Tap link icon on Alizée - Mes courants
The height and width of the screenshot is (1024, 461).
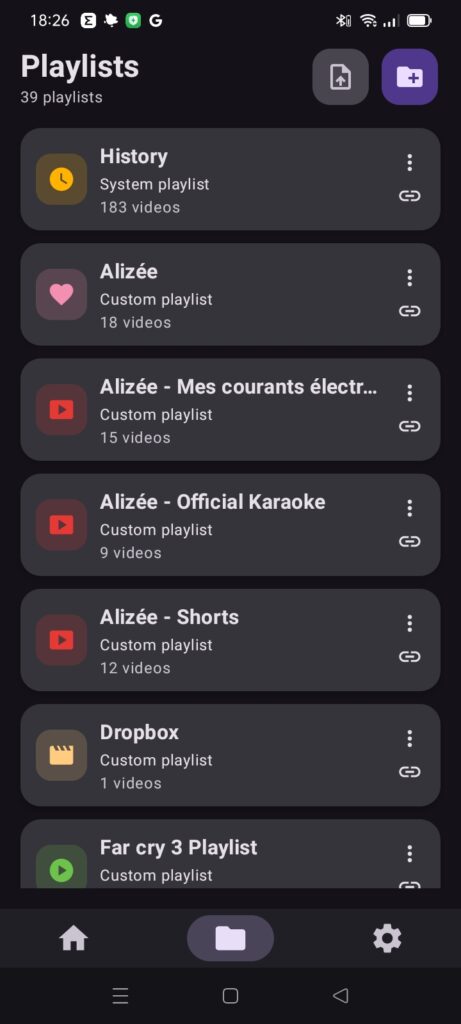click(409, 426)
